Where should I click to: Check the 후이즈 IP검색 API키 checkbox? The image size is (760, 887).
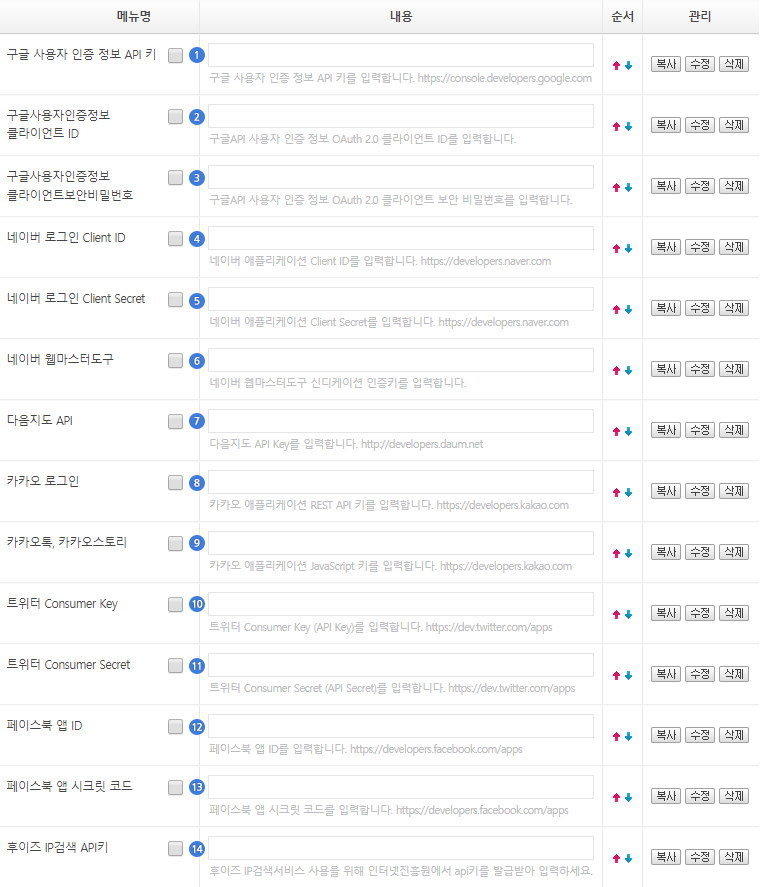[x=175, y=848]
